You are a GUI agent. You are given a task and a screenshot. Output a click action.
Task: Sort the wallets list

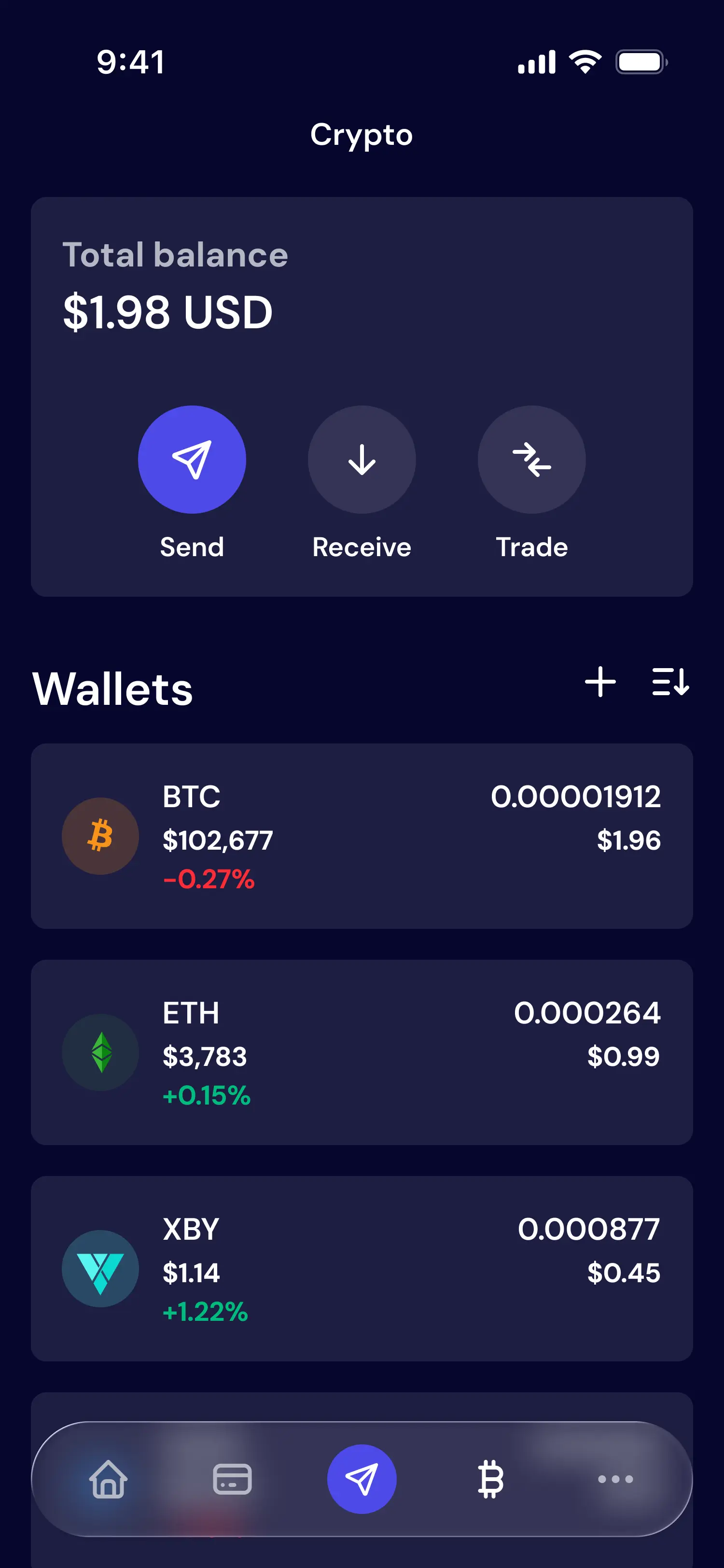tap(670, 682)
